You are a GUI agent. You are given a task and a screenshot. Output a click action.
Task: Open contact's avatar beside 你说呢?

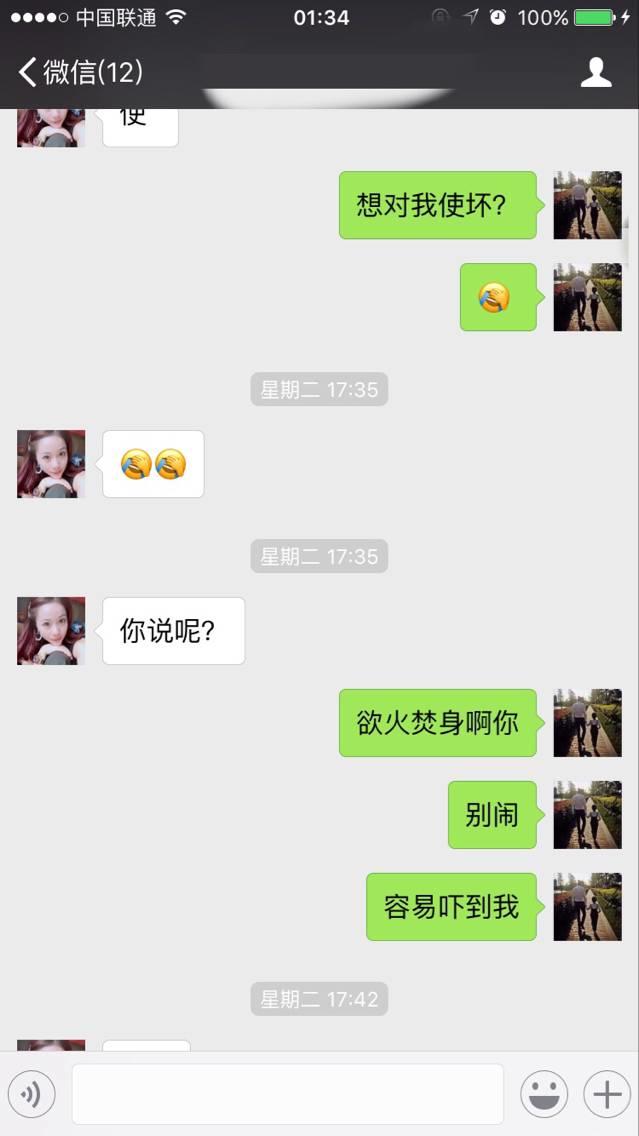click(51, 631)
